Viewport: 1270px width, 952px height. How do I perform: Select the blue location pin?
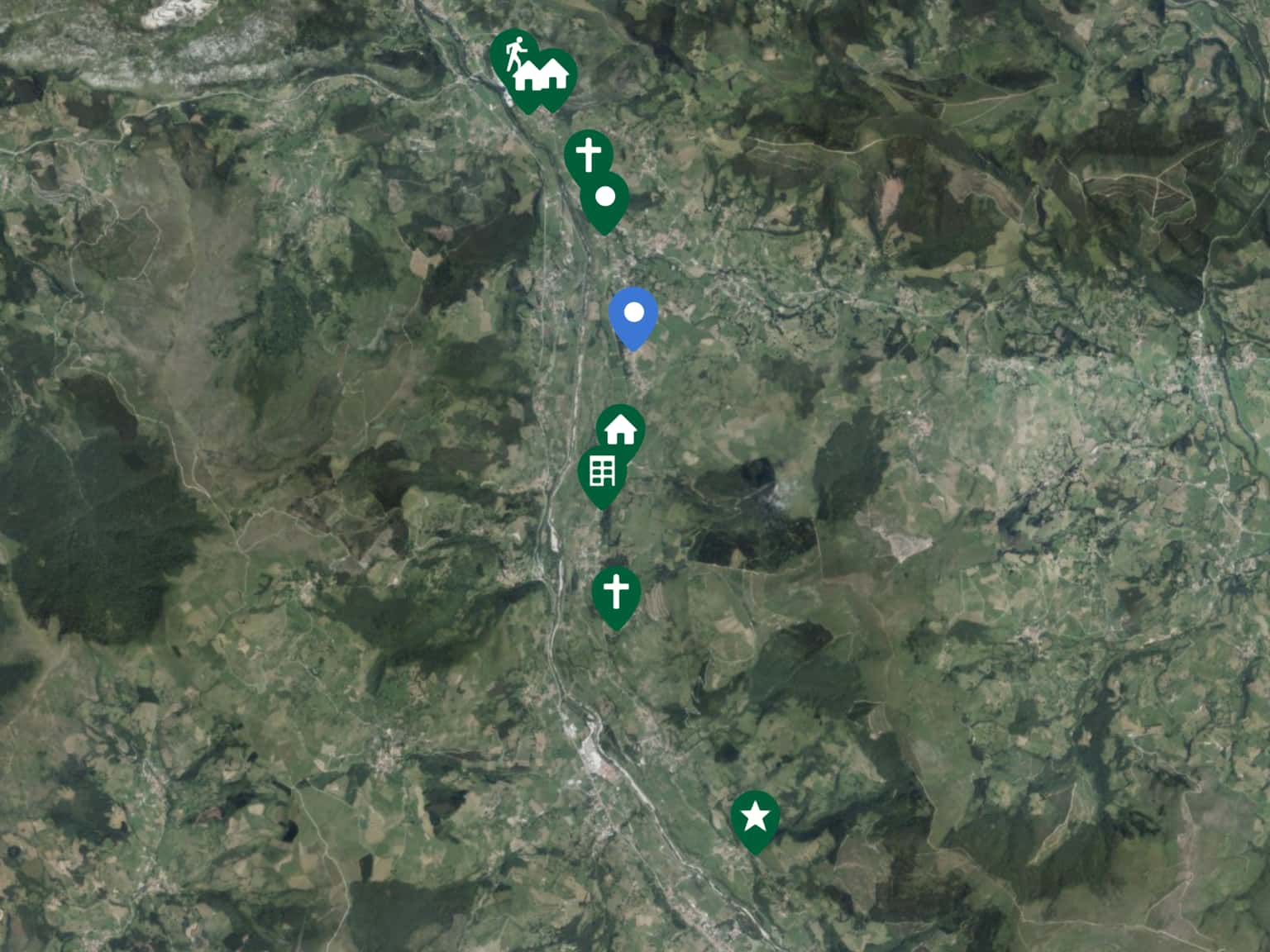click(633, 314)
